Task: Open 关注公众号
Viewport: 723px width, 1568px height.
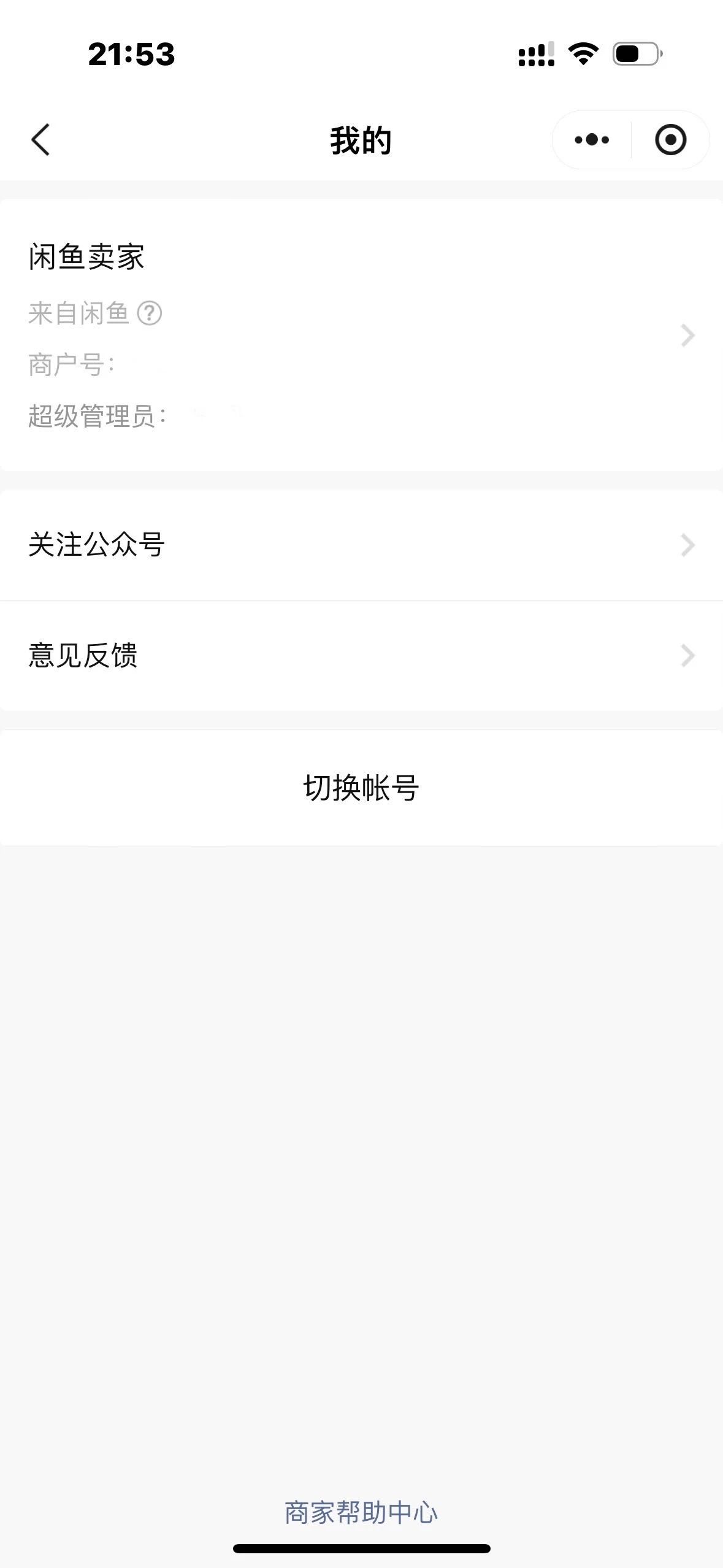Action: 361,545
